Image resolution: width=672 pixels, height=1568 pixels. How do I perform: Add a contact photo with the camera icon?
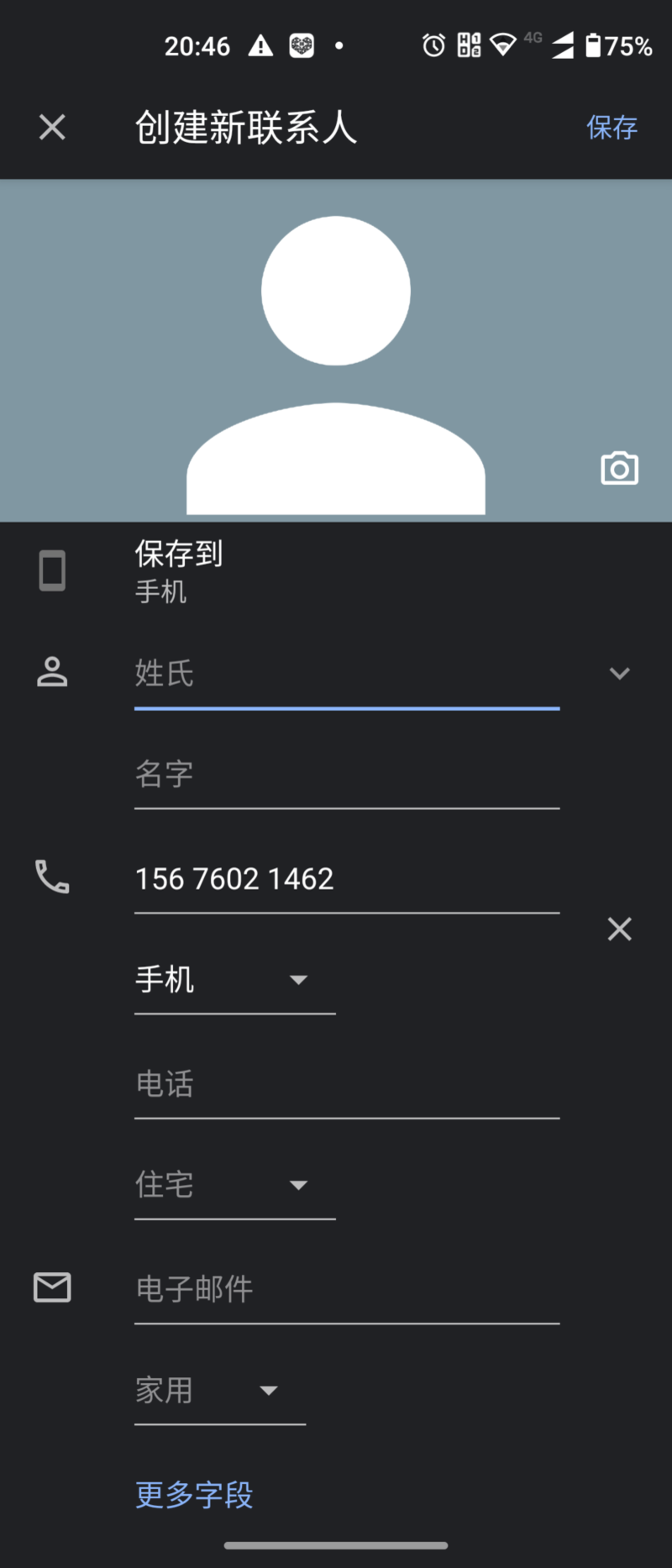(619, 469)
